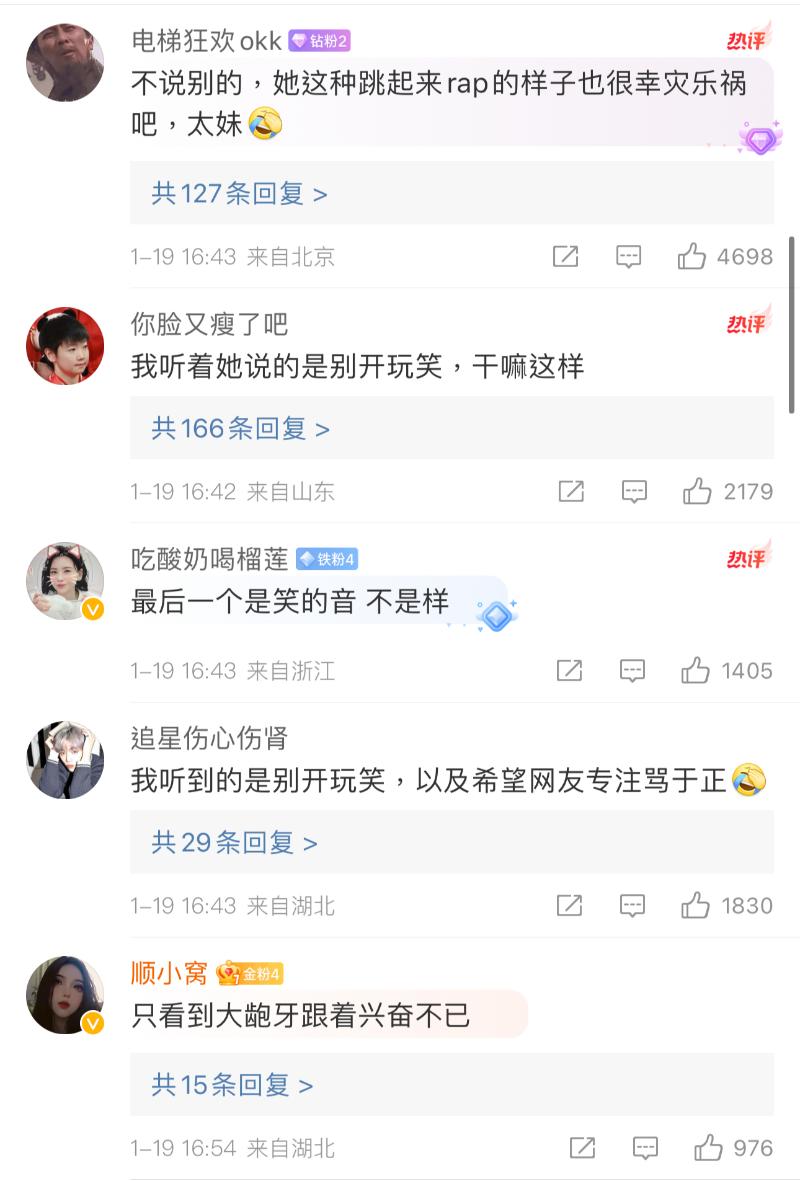Image resolution: width=800 pixels, height=1181 pixels.
Task: Expand the 共29条回复 replies
Action: click(235, 843)
